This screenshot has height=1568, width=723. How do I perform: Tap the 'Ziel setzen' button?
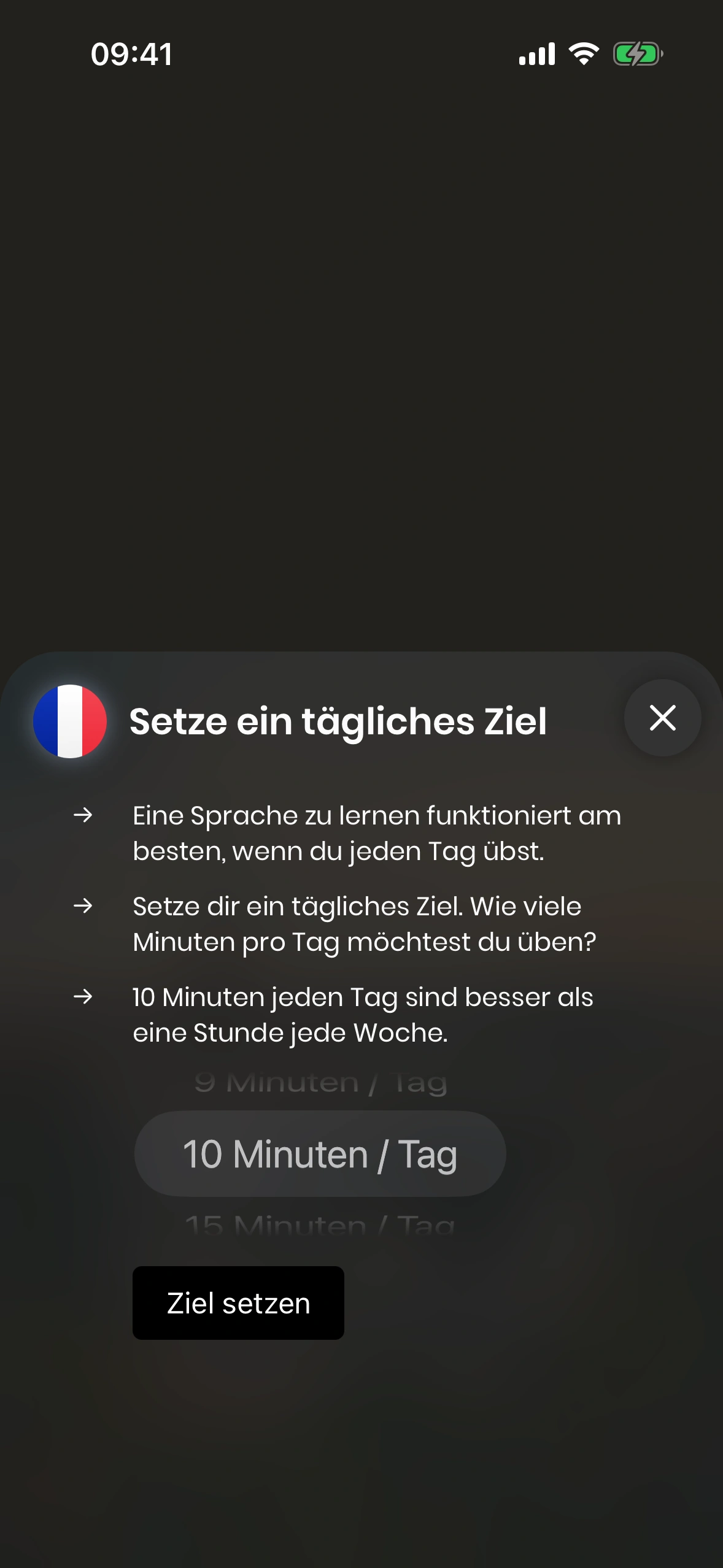click(x=238, y=1303)
